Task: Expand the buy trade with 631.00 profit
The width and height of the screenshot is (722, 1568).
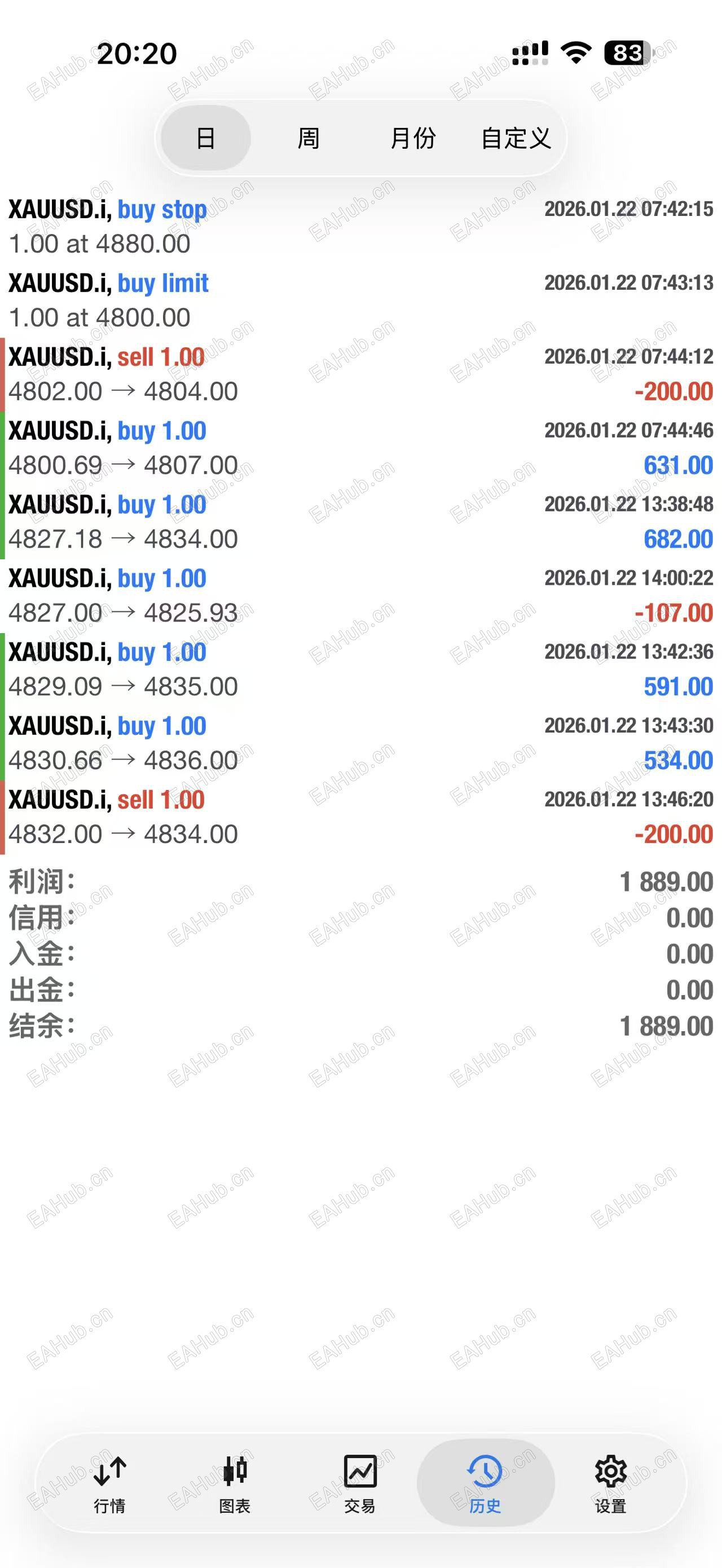Action: coord(361,448)
